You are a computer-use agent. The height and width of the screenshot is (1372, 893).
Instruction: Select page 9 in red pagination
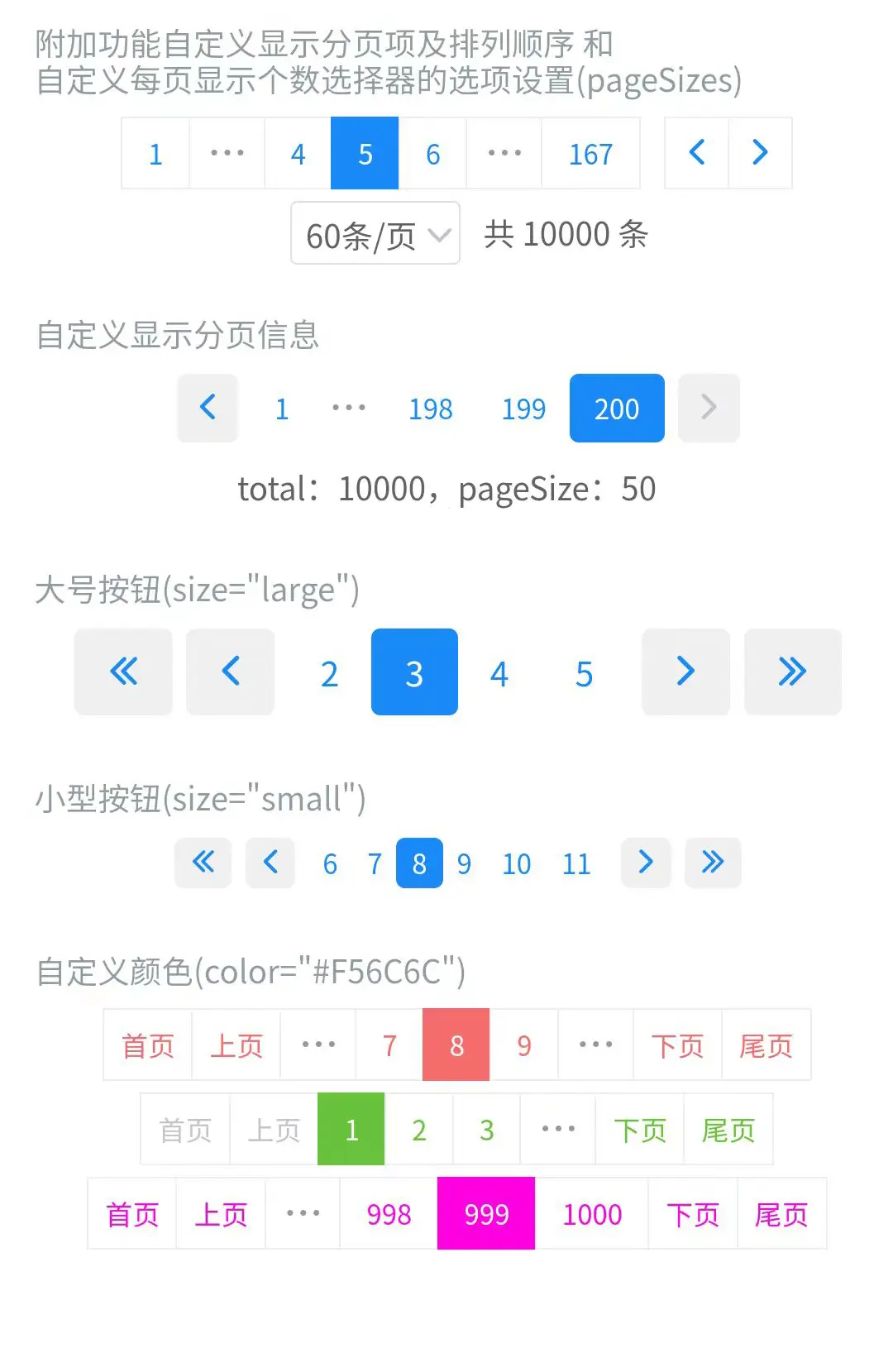(x=523, y=1045)
